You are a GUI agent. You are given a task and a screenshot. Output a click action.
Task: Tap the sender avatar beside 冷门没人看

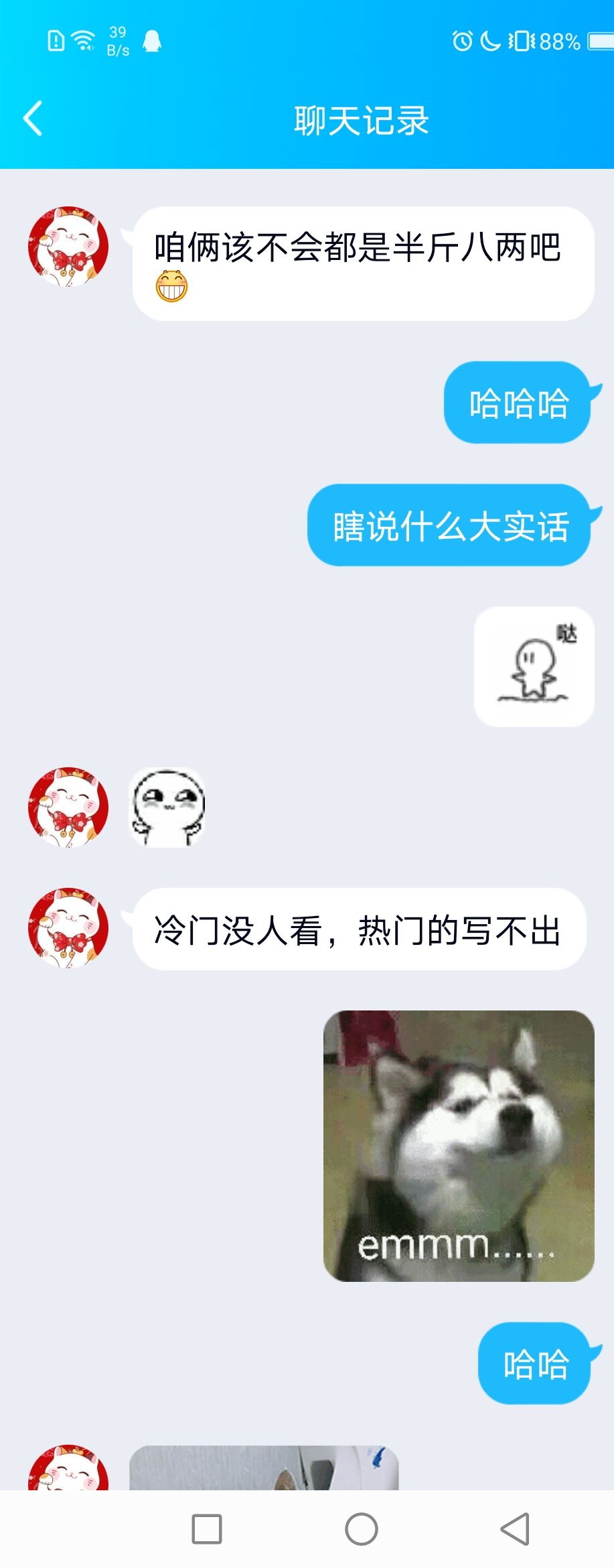(x=68, y=928)
